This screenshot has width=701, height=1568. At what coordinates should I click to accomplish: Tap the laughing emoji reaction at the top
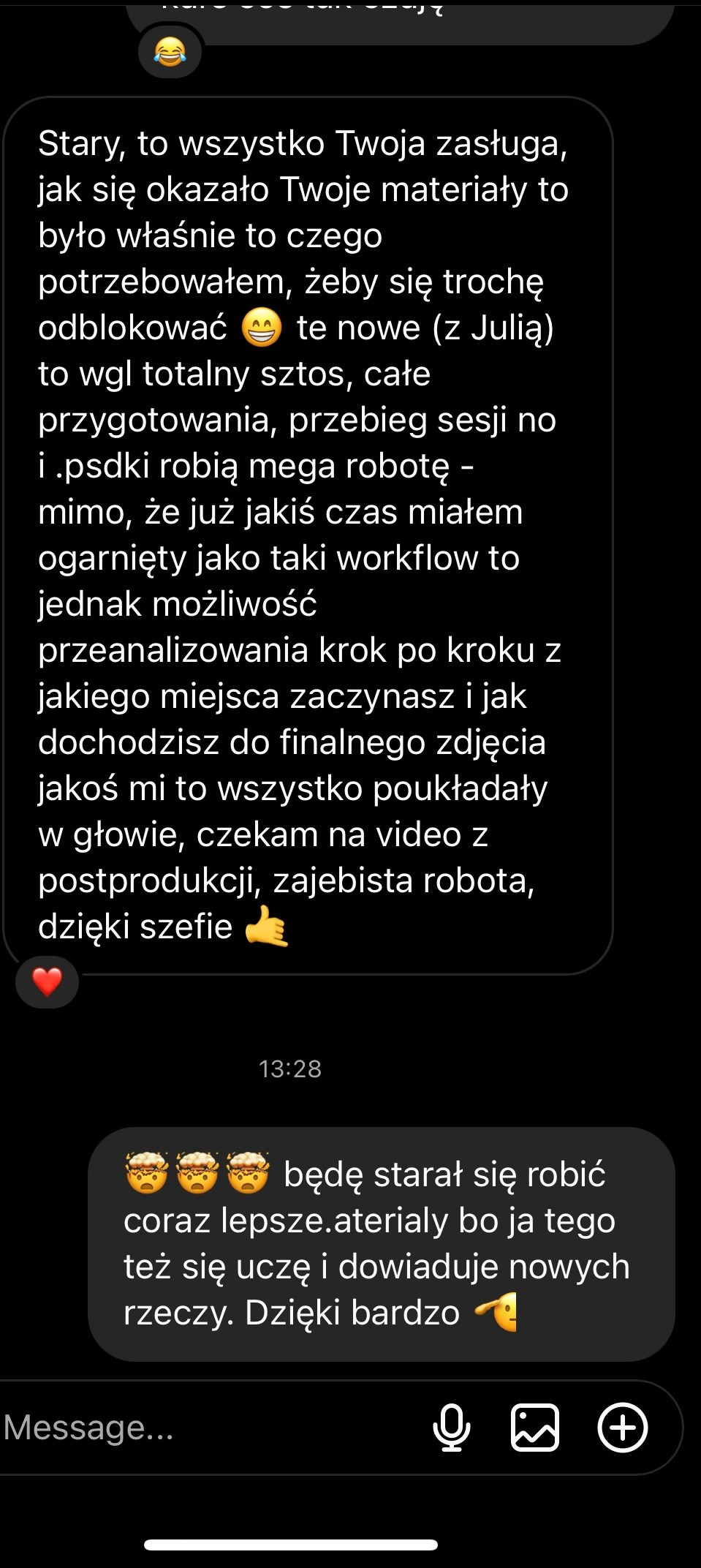tap(170, 52)
